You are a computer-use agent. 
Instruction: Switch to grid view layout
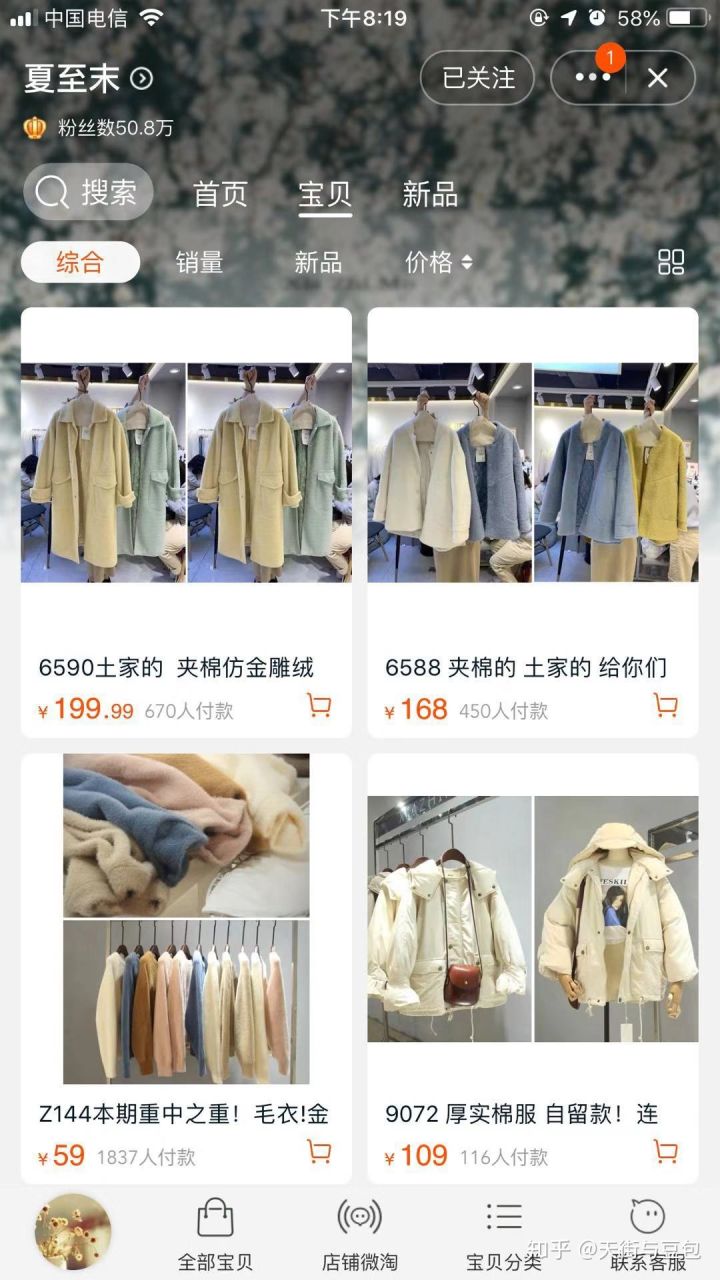673,261
